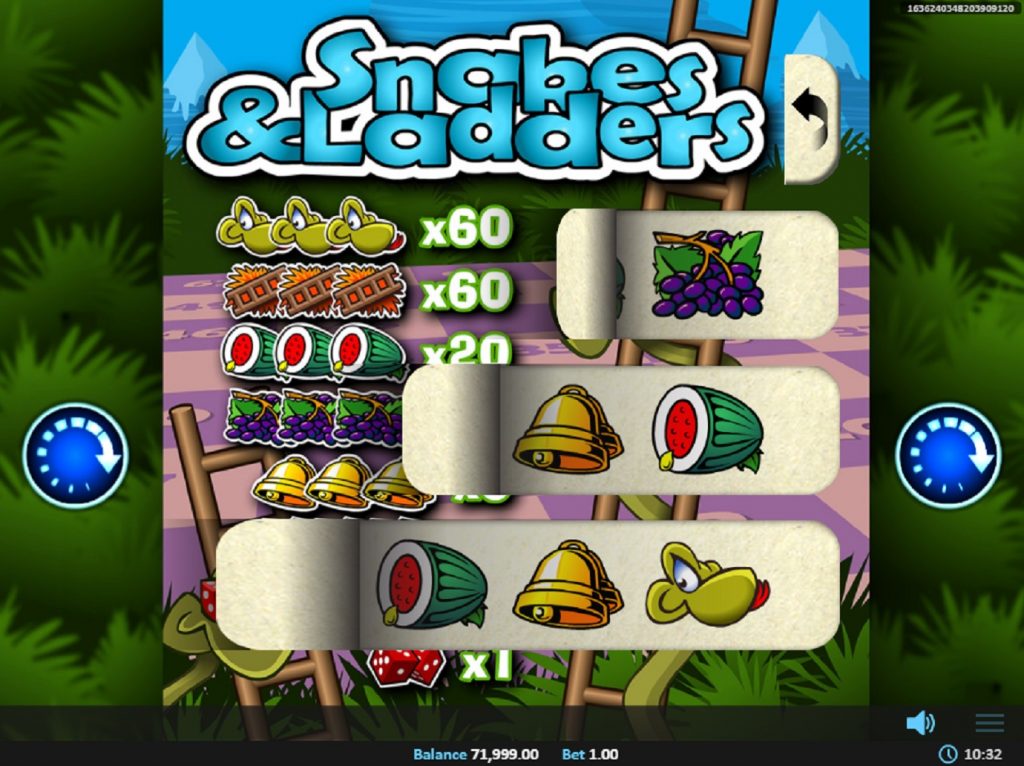1024x766 pixels.
Task: Tap the bottom pull tab with the snake
Action: pyautogui.click(x=528, y=585)
